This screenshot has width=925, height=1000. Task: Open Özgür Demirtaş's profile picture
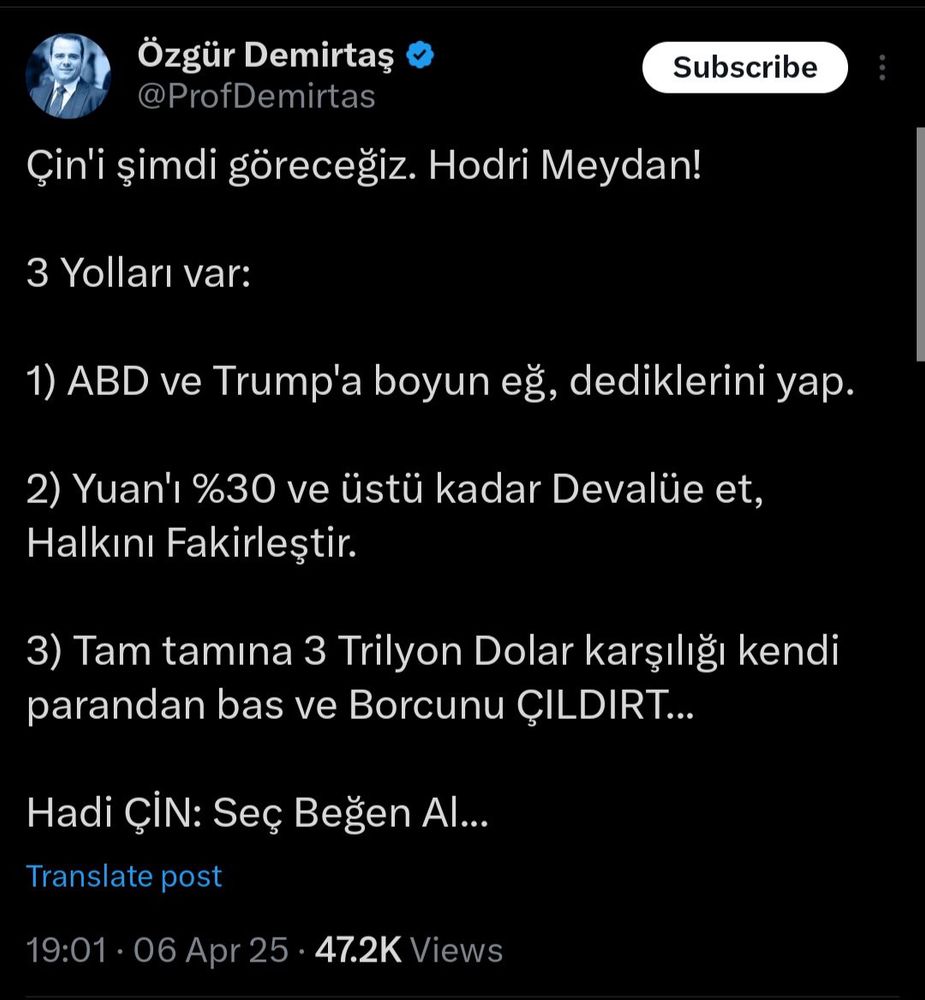[x=68, y=78]
